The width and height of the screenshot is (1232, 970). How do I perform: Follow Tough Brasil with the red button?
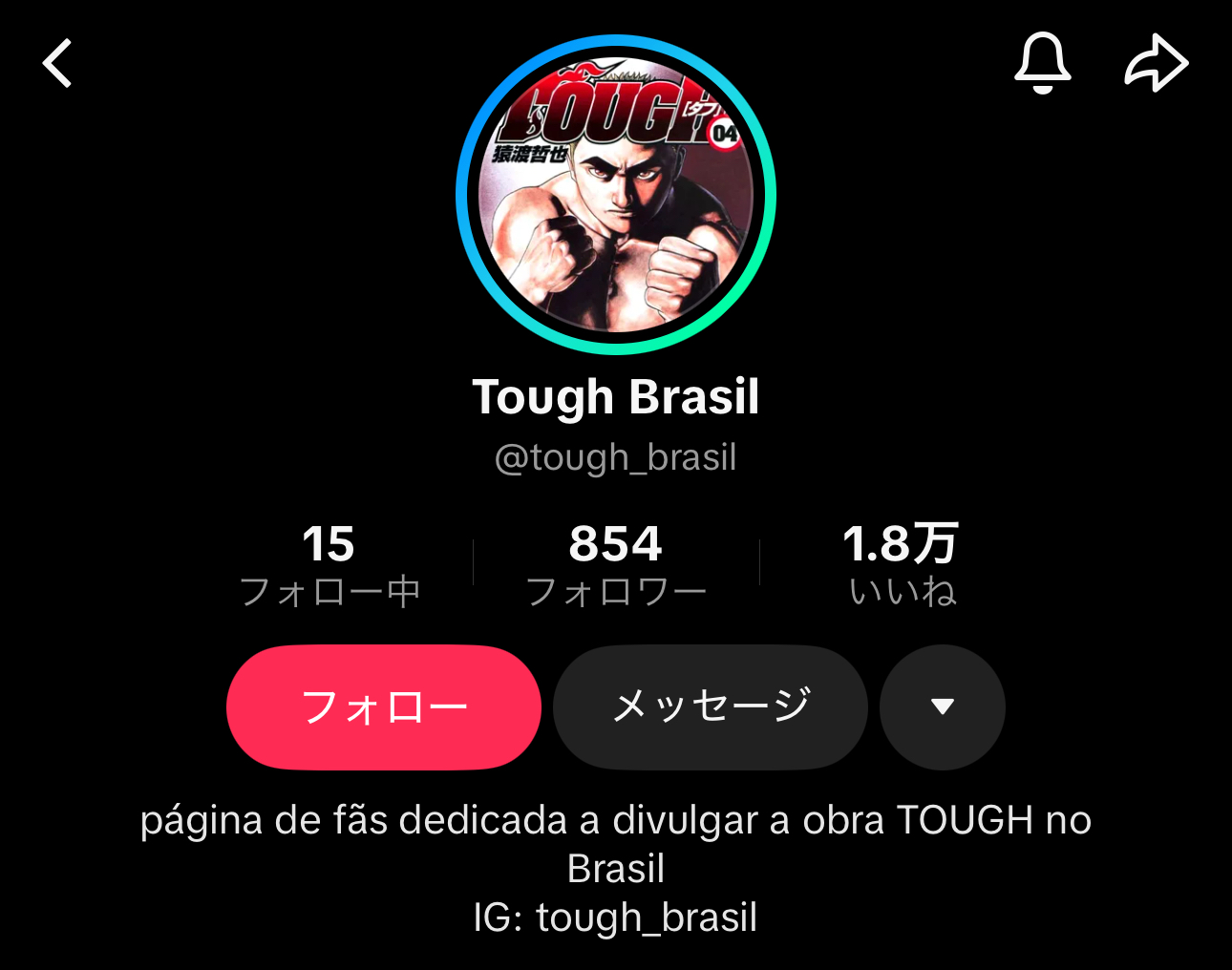[384, 707]
